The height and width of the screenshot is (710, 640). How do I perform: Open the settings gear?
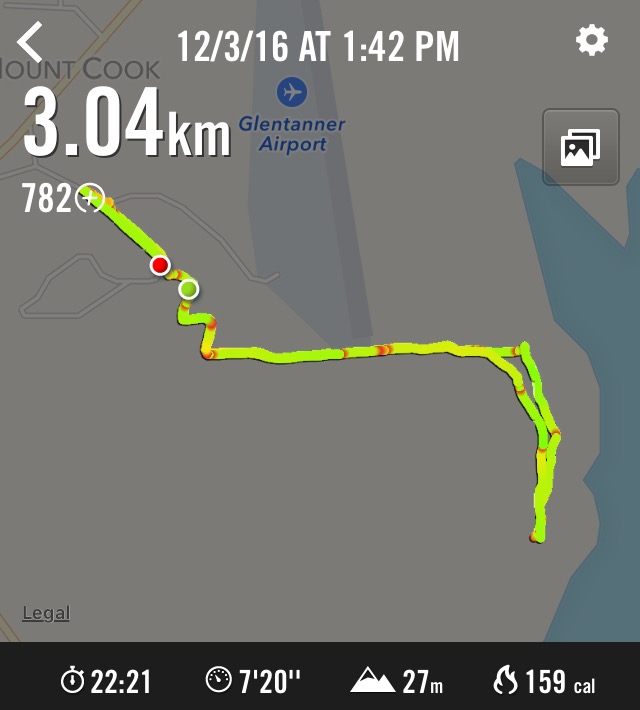(x=591, y=41)
